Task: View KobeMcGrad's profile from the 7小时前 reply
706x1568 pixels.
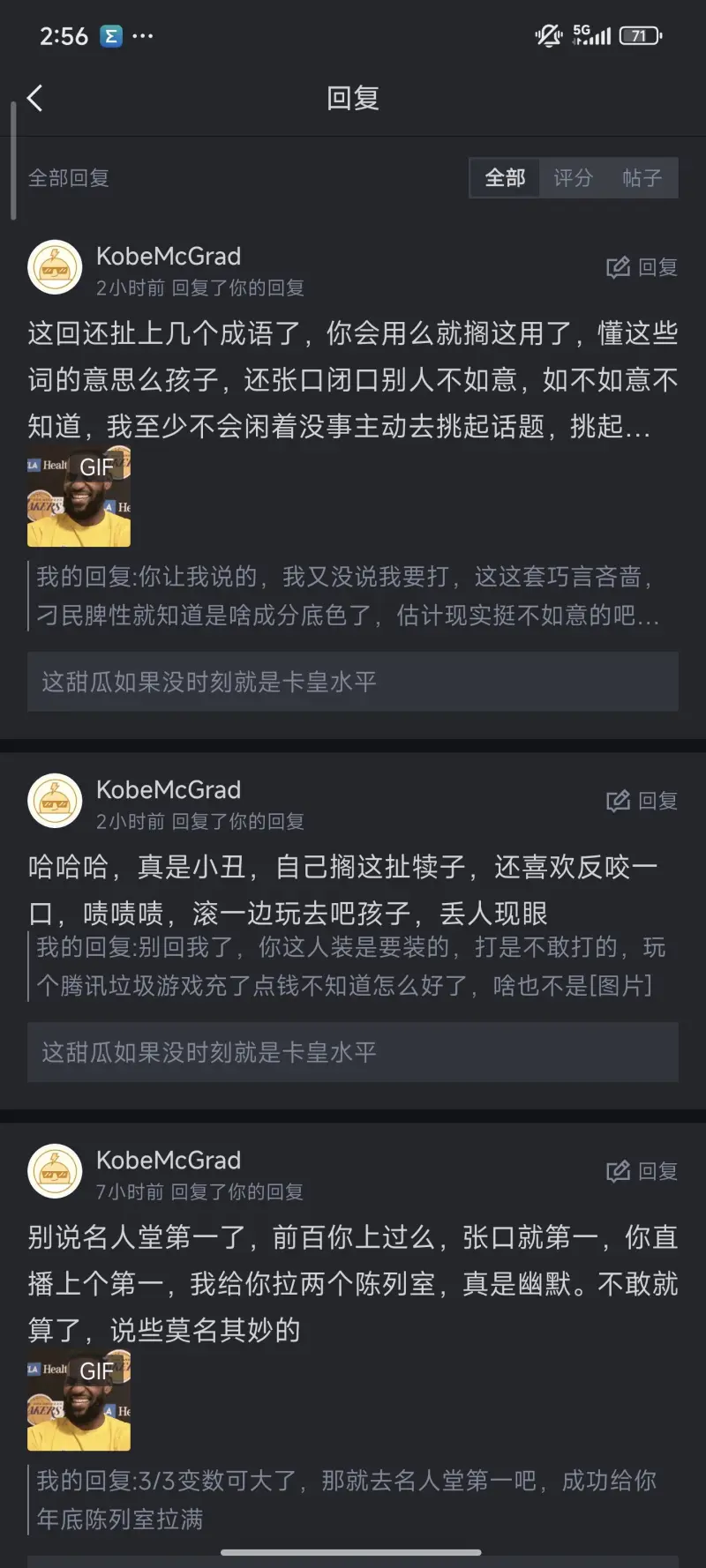Action: (55, 1171)
